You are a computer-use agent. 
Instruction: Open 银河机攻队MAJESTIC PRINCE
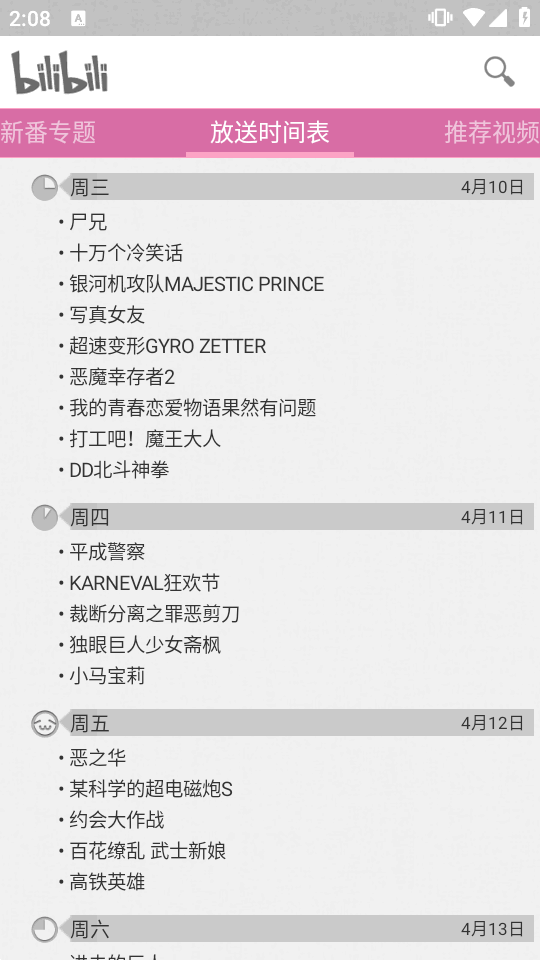pos(197,284)
